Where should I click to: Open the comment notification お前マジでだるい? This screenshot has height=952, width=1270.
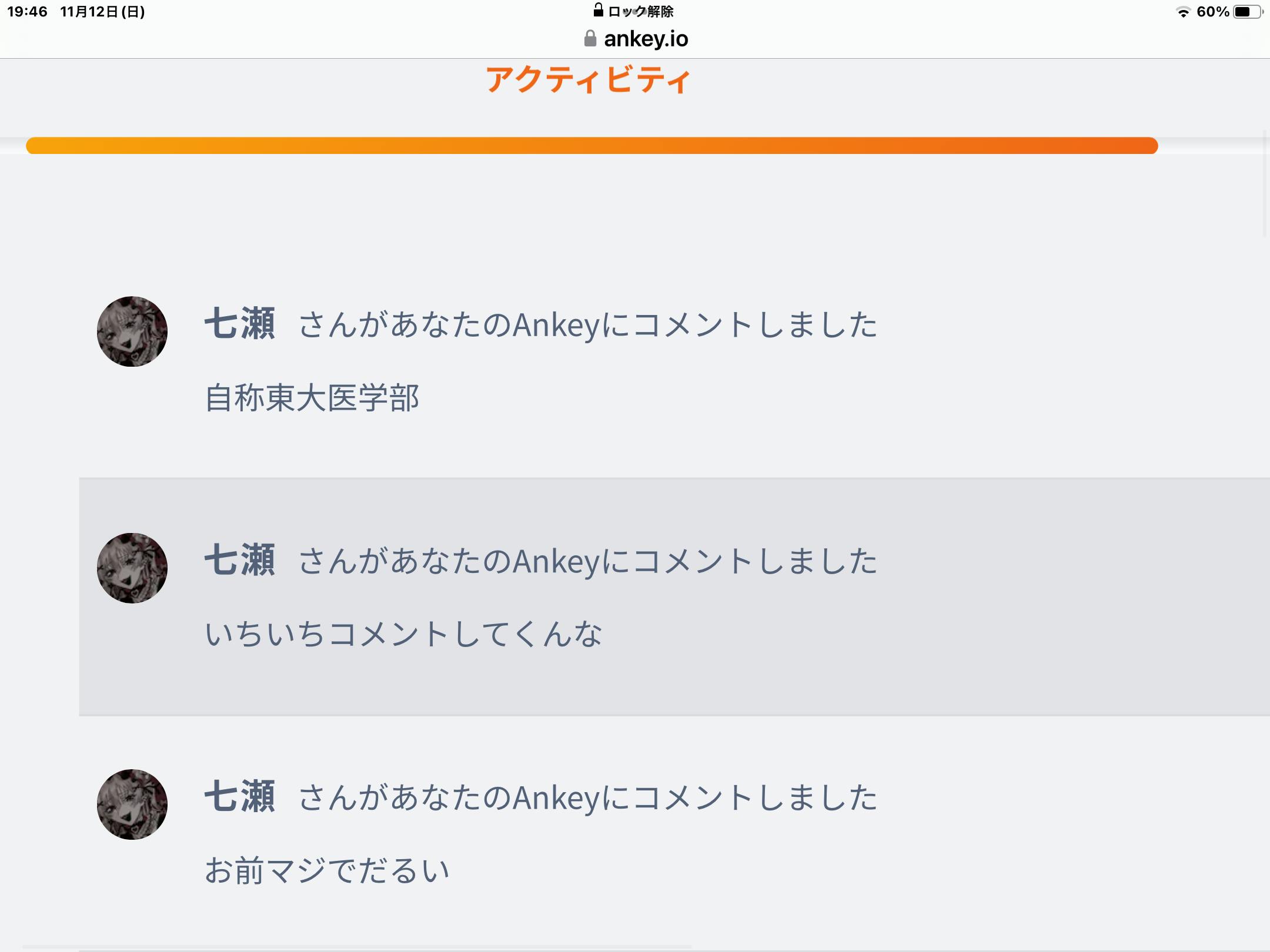tap(327, 870)
